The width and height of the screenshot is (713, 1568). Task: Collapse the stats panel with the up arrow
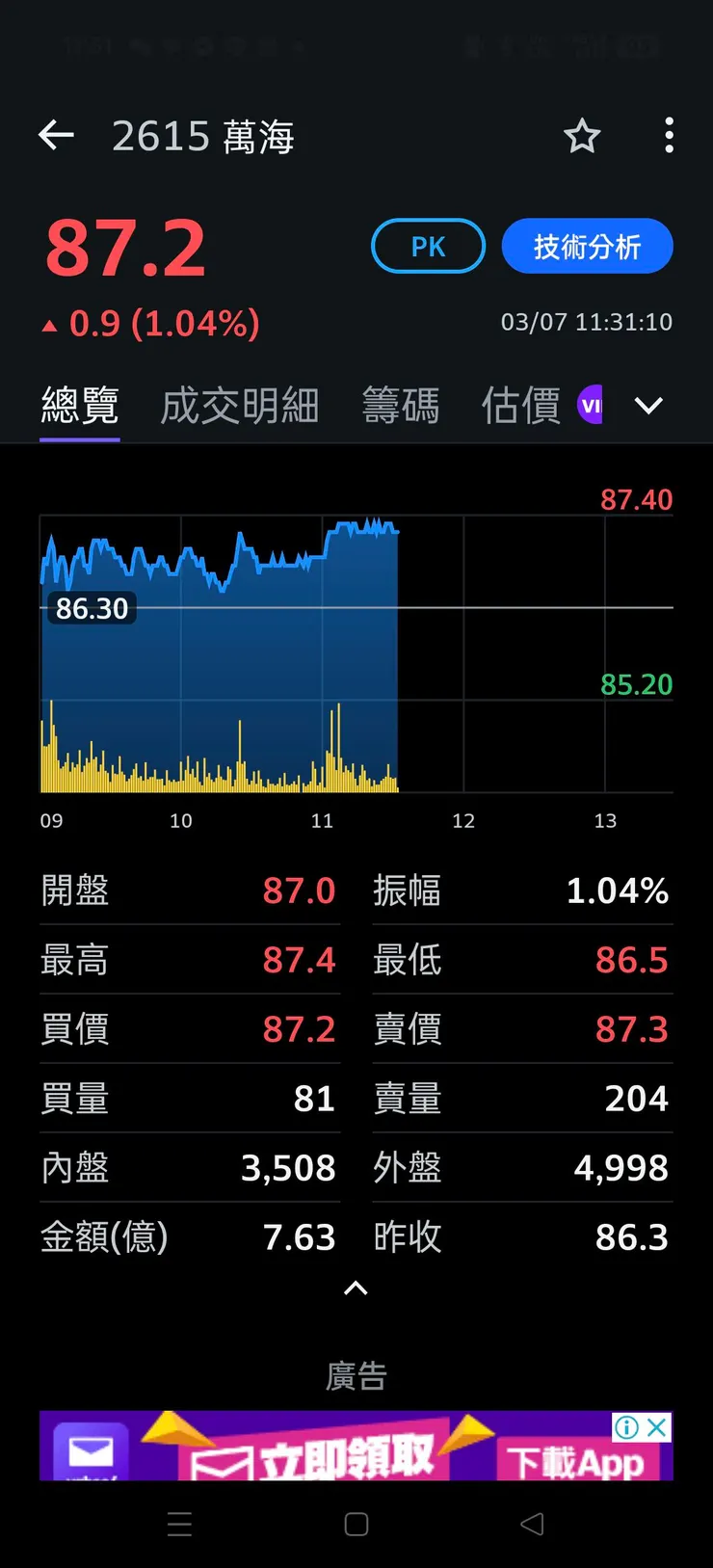click(x=356, y=1289)
